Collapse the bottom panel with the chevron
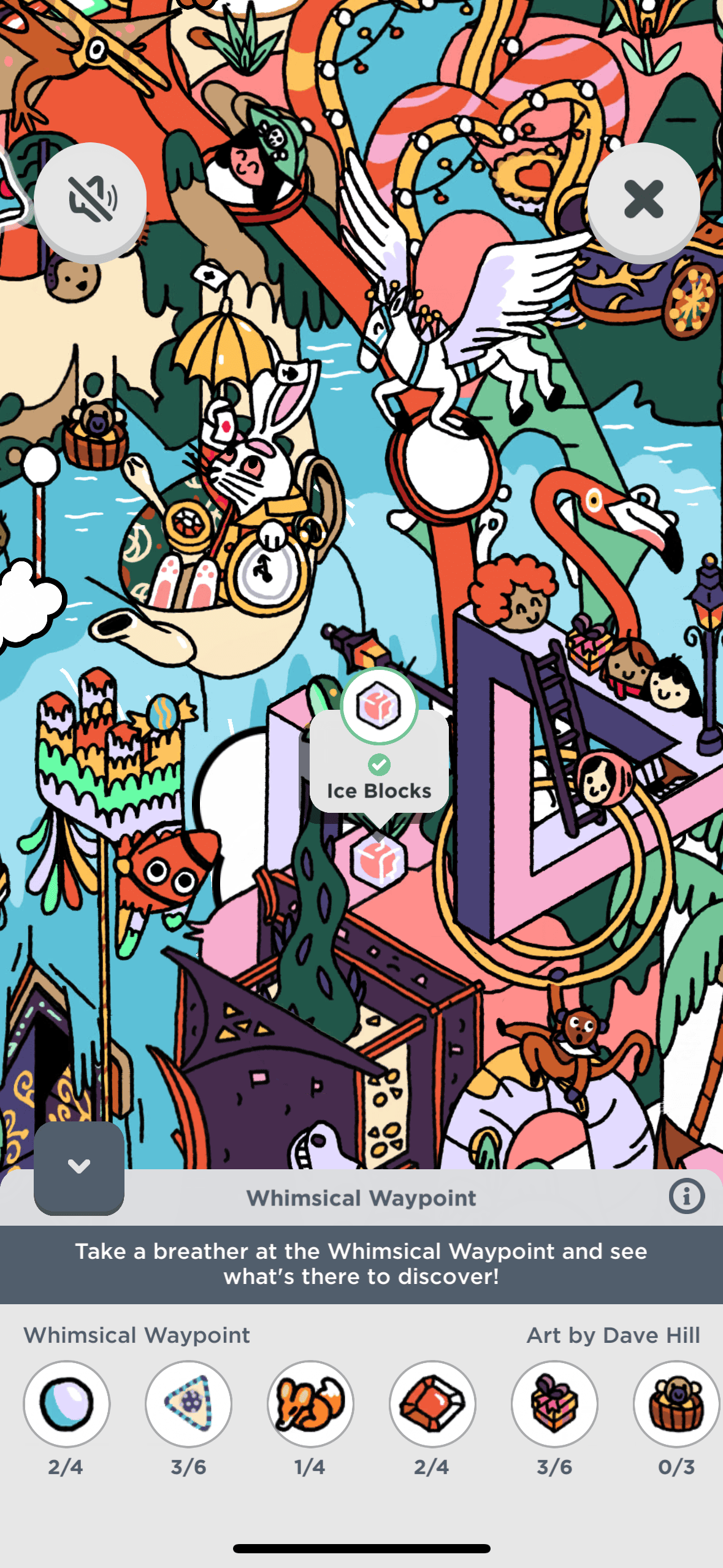 point(79,1166)
